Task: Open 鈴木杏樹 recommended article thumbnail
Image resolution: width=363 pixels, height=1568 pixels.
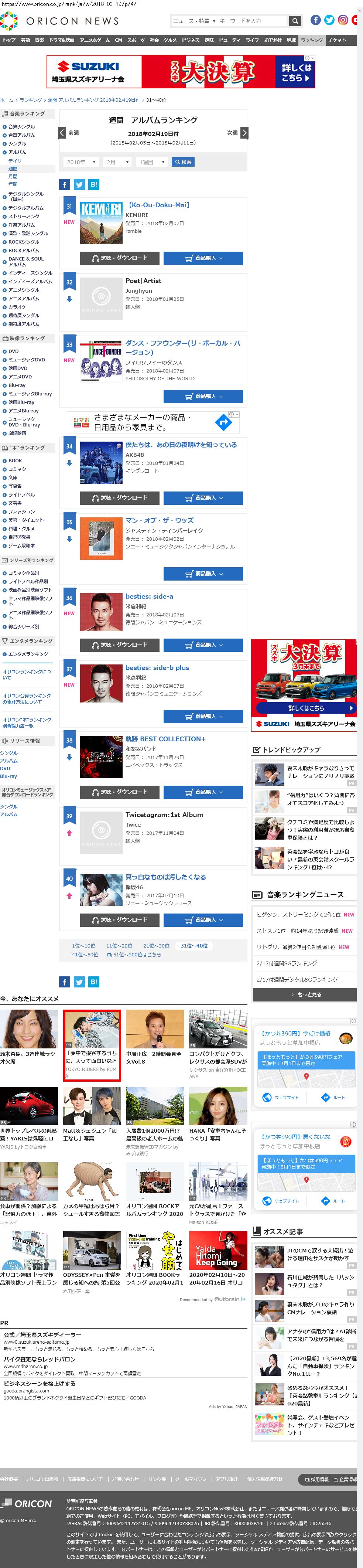Action: pyautogui.click(x=28, y=1029)
